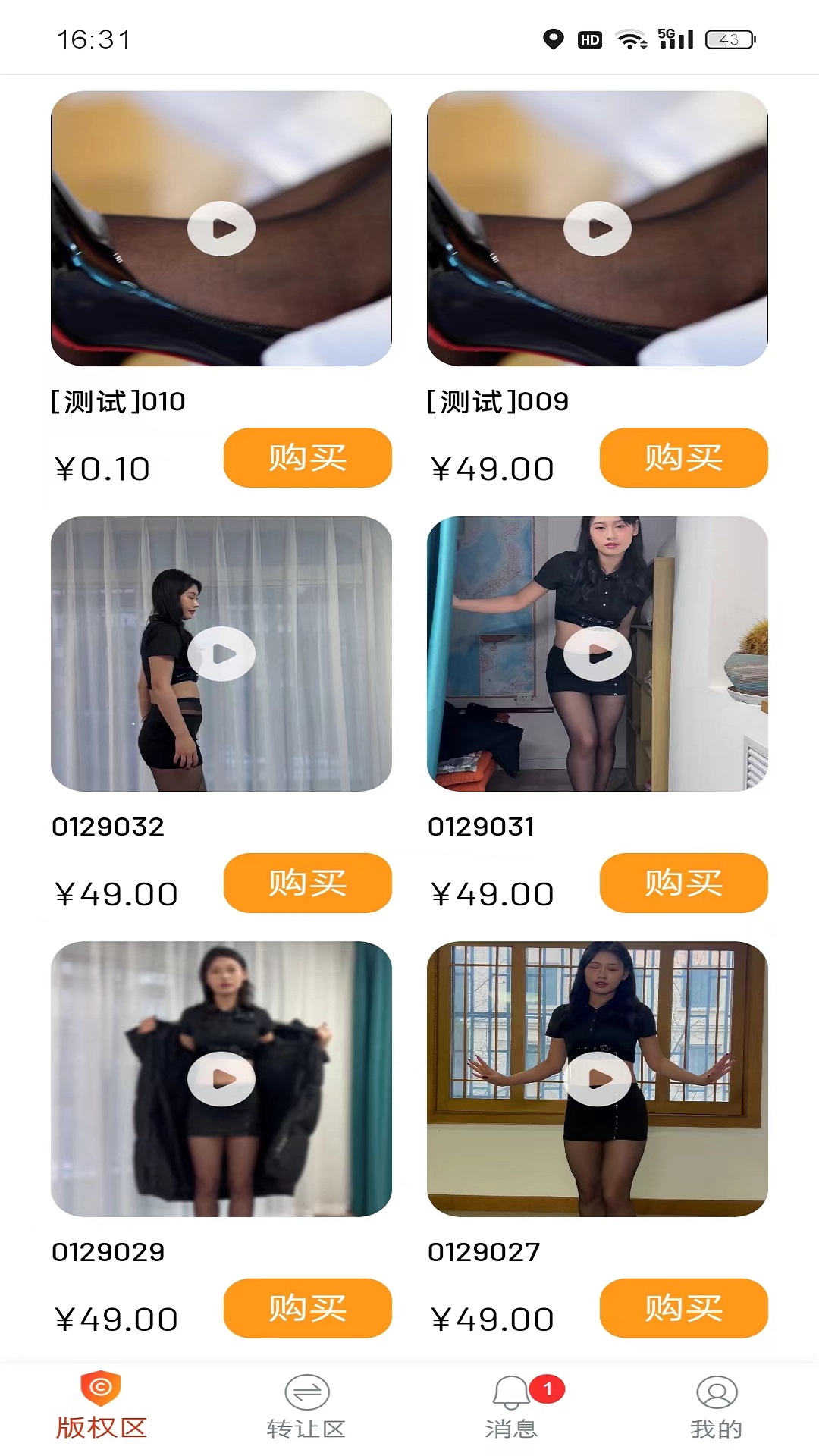
Task: Play video 0129029
Action: click(x=221, y=1079)
